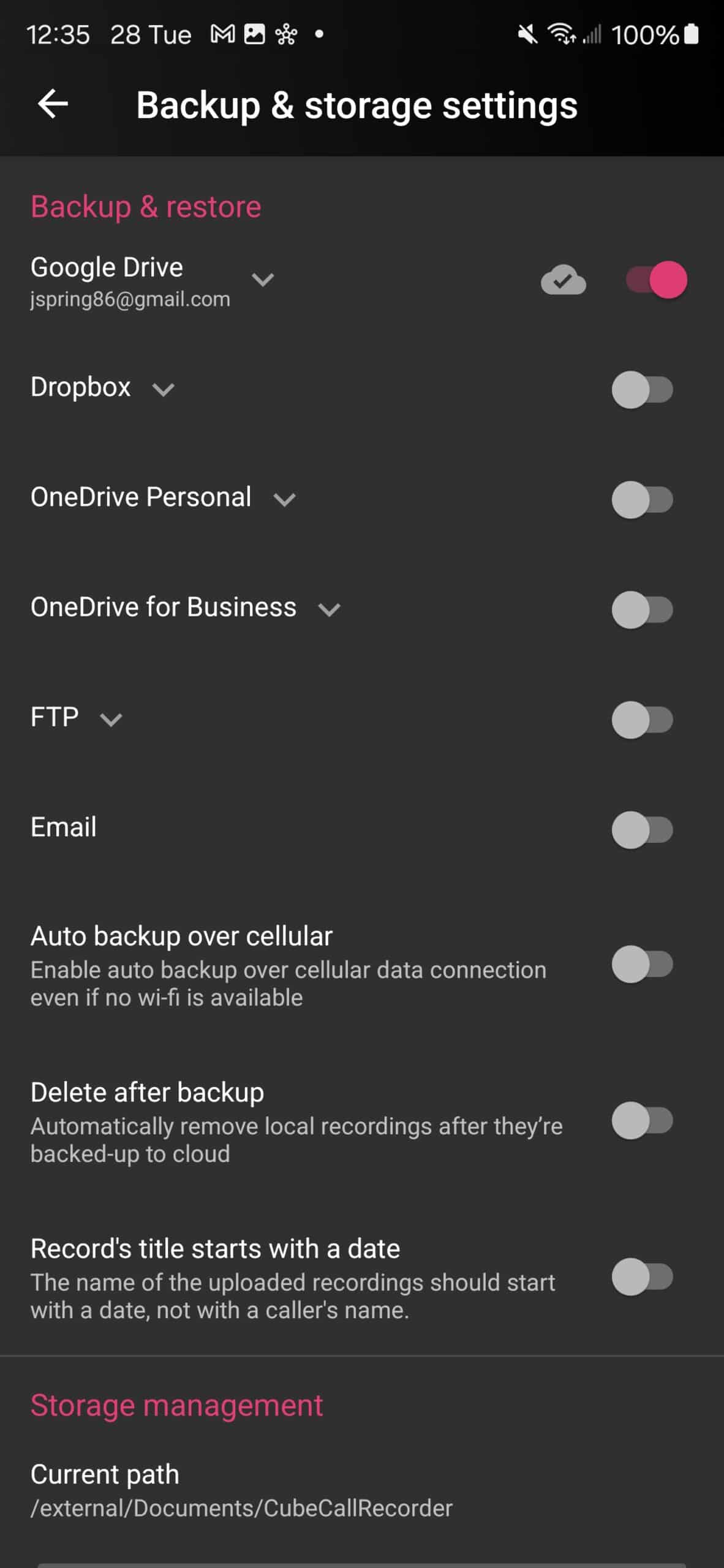Viewport: 724px width, 1568px height.
Task: Expand the FTP chevron
Action: pos(111,720)
